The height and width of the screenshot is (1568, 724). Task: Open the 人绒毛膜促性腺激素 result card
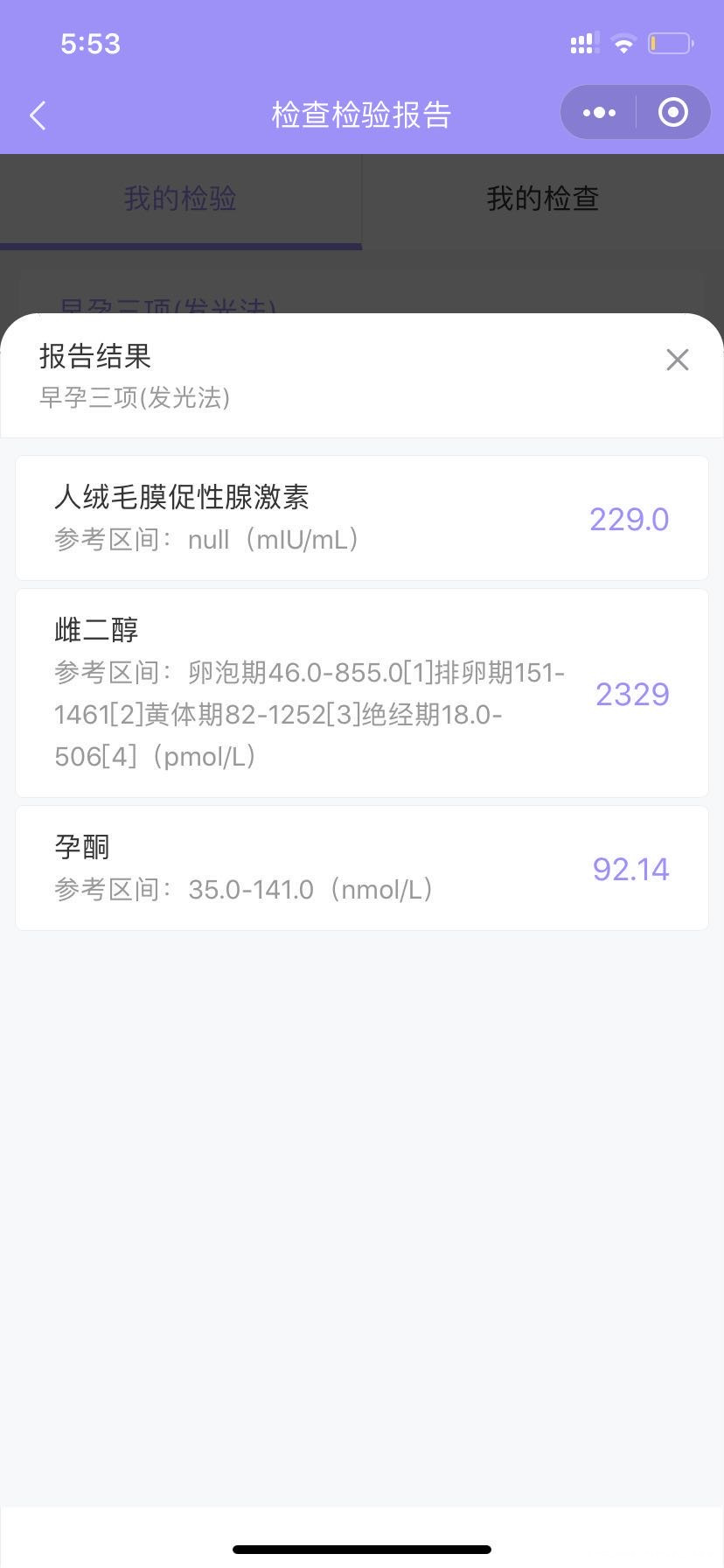pyautogui.click(x=361, y=518)
